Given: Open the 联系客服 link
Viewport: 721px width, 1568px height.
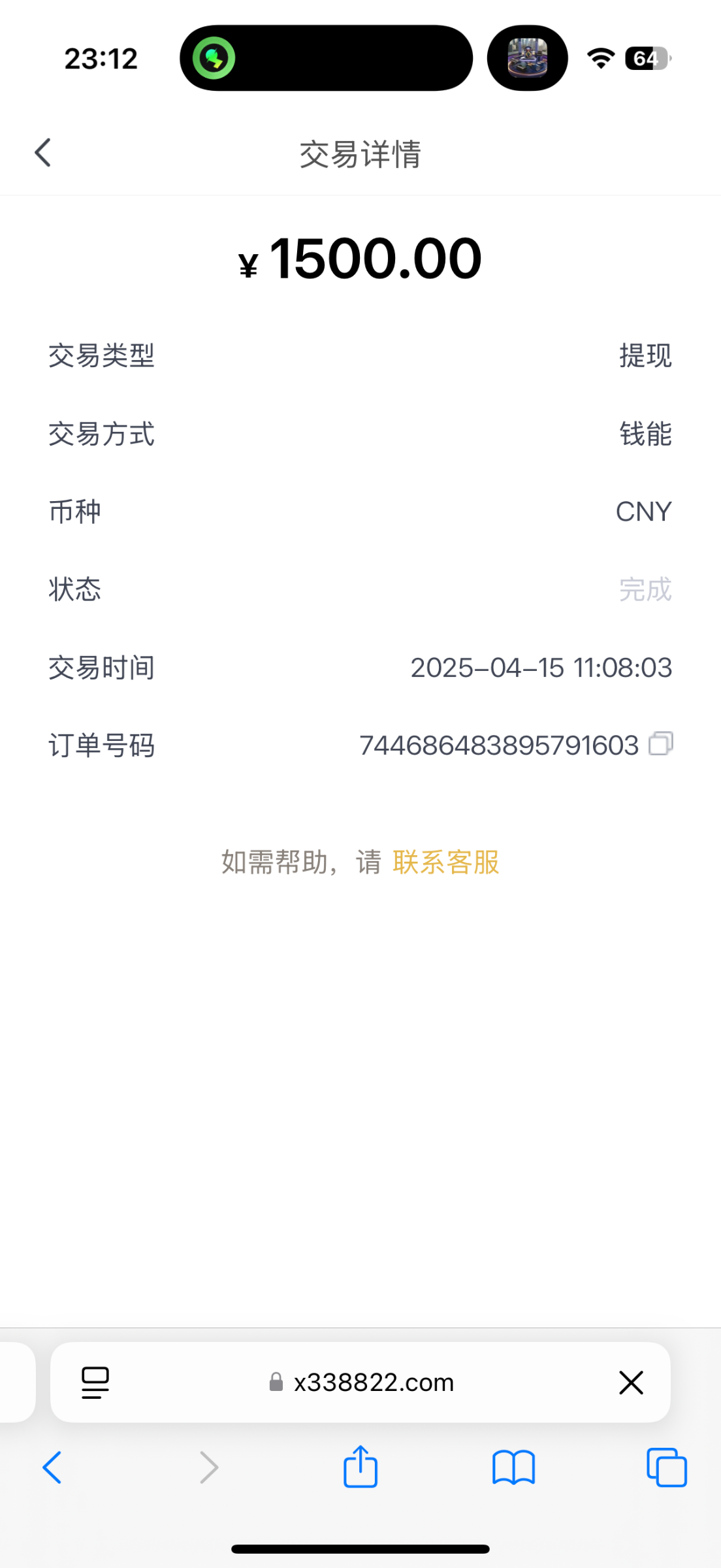Looking at the screenshot, I should 446,862.
